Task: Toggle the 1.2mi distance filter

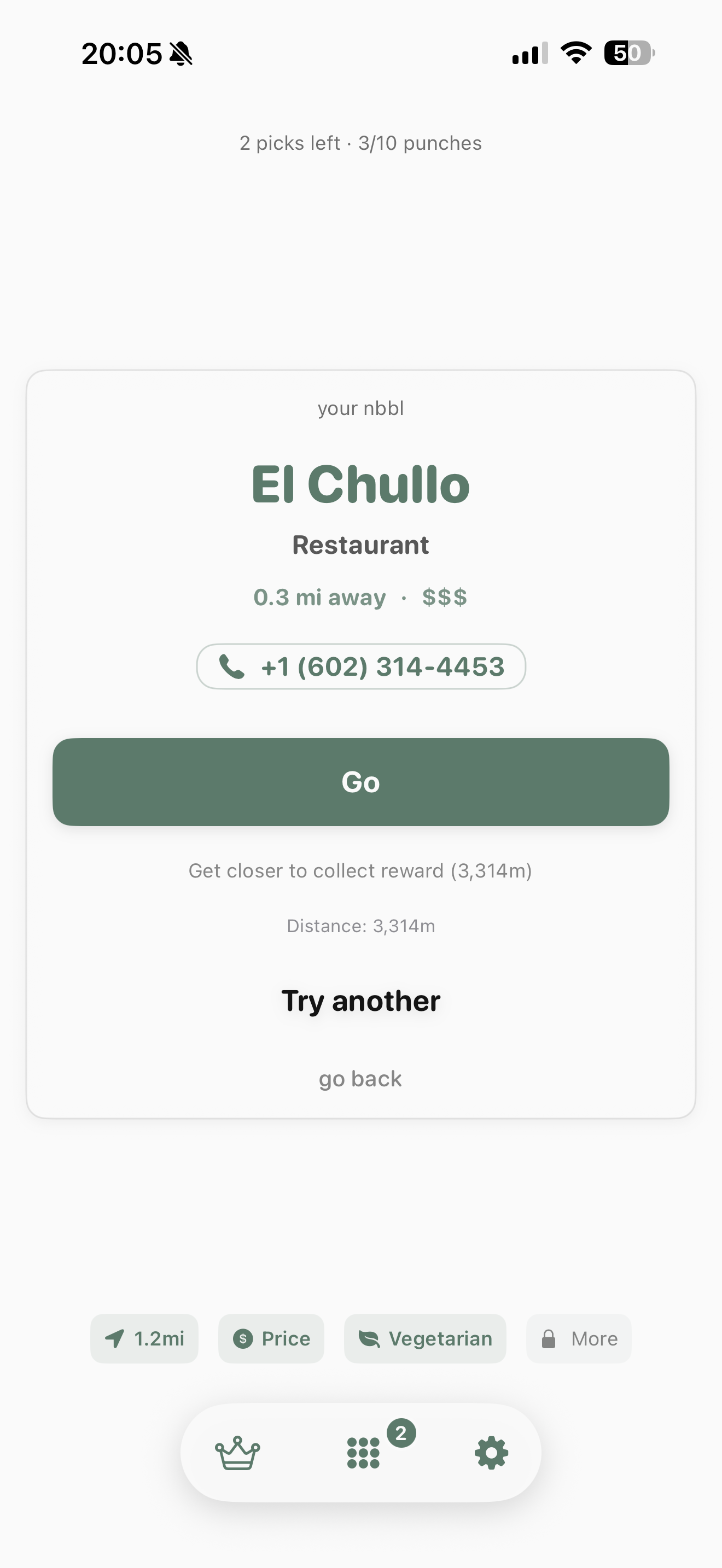Action: [144, 1338]
